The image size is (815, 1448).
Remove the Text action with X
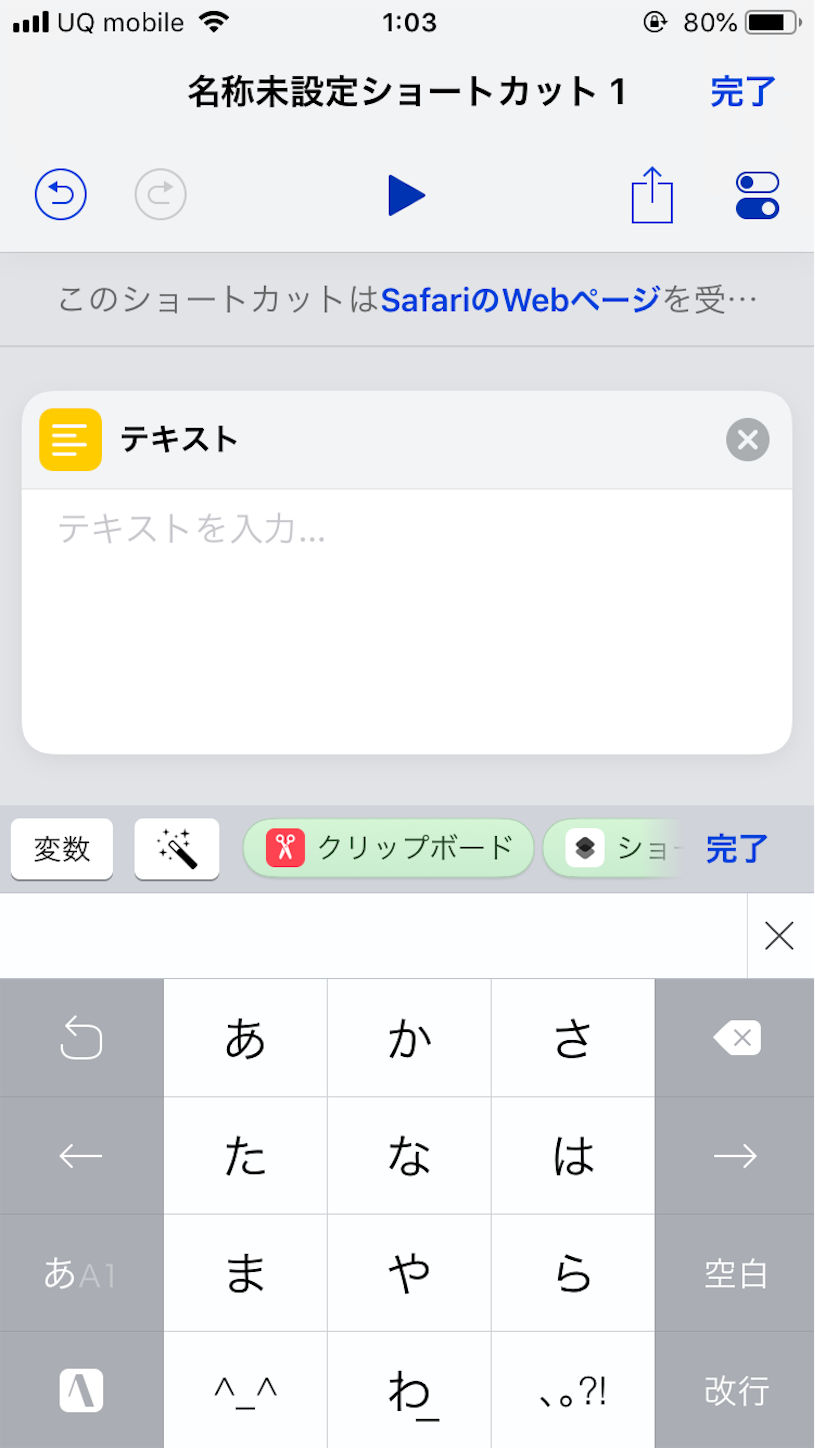pyautogui.click(x=747, y=440)
